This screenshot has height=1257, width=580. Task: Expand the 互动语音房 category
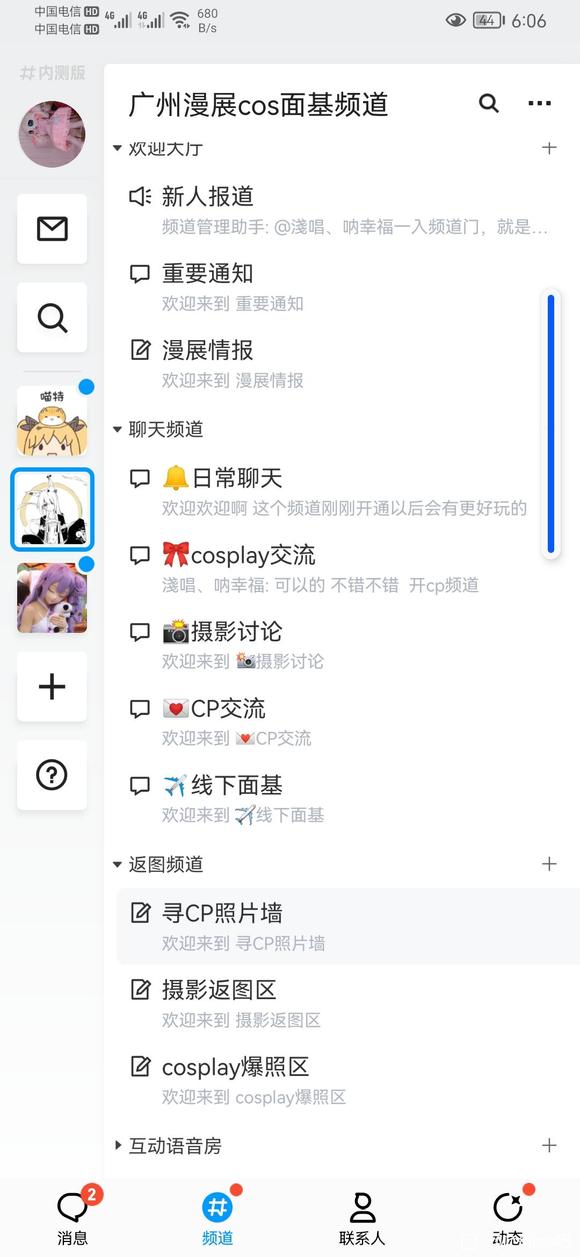pos(168,1146)
